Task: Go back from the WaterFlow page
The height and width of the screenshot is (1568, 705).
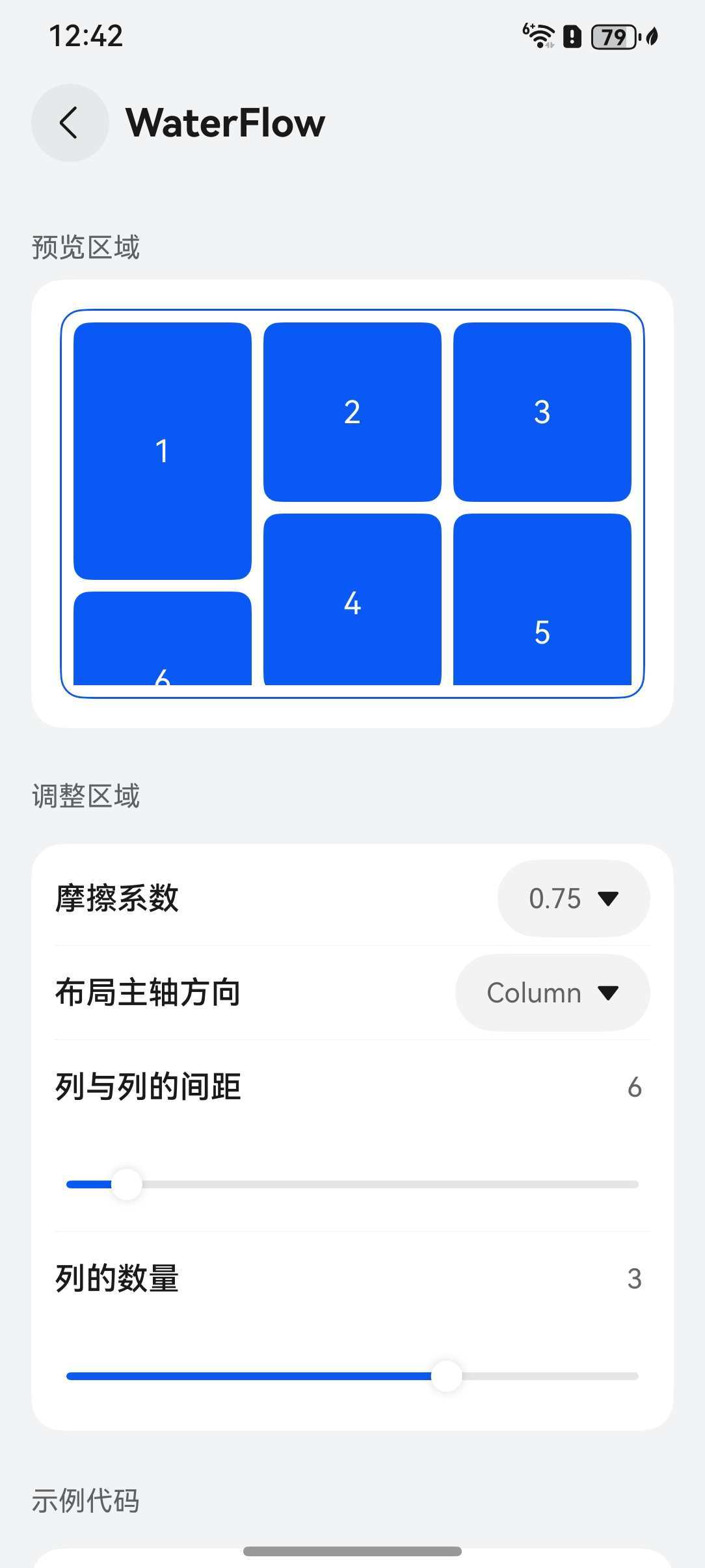Action: coord(70,123)
